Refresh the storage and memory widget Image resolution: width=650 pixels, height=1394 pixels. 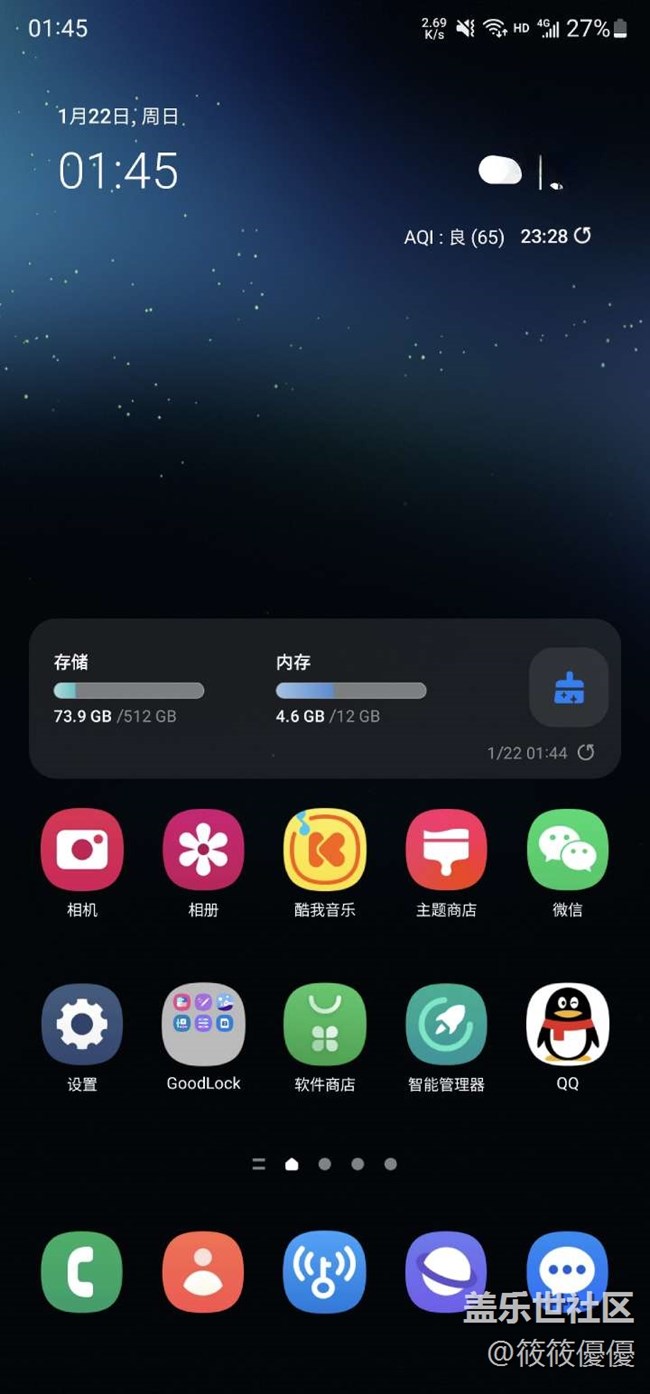tap(586, 752)
